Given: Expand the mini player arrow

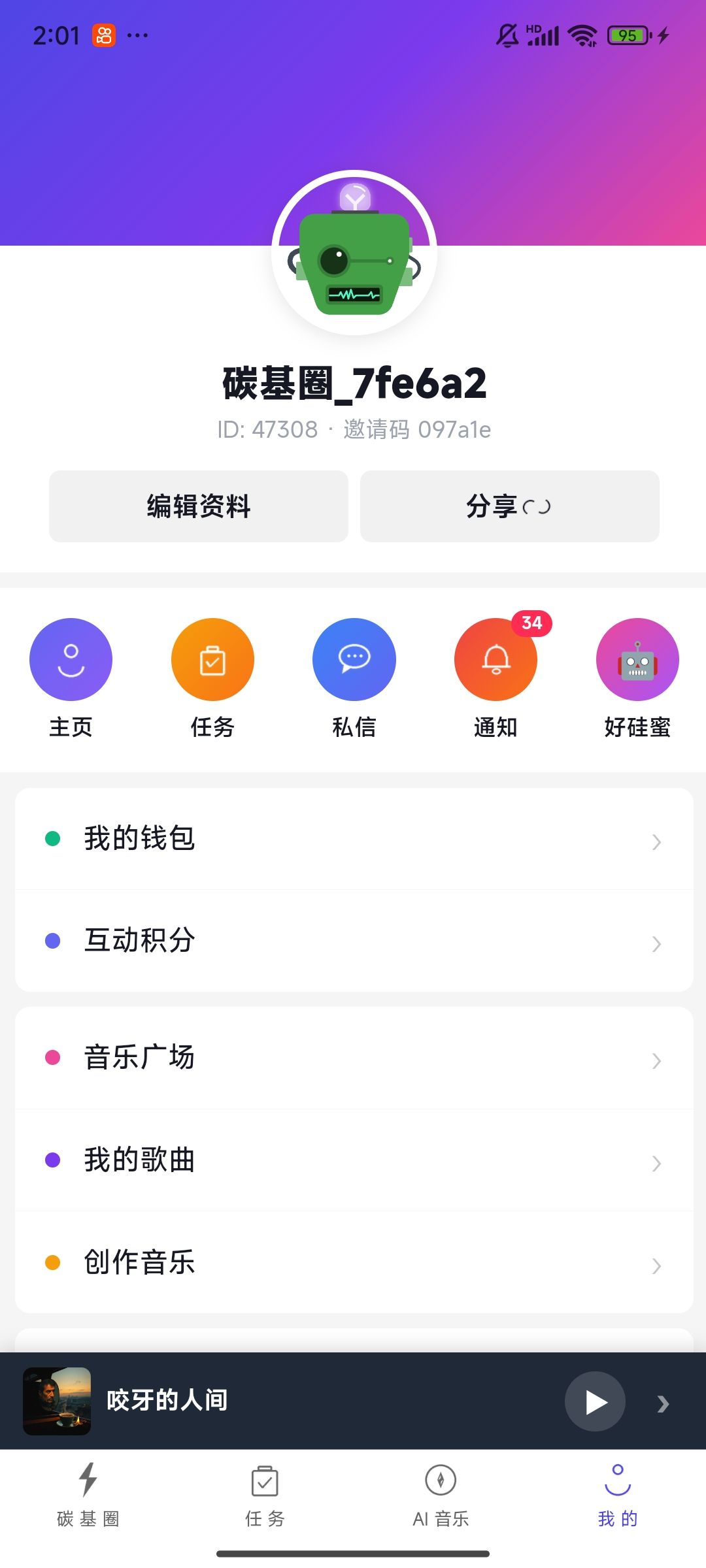Looking at the screenshot, I should click(x=663, y=1403).
